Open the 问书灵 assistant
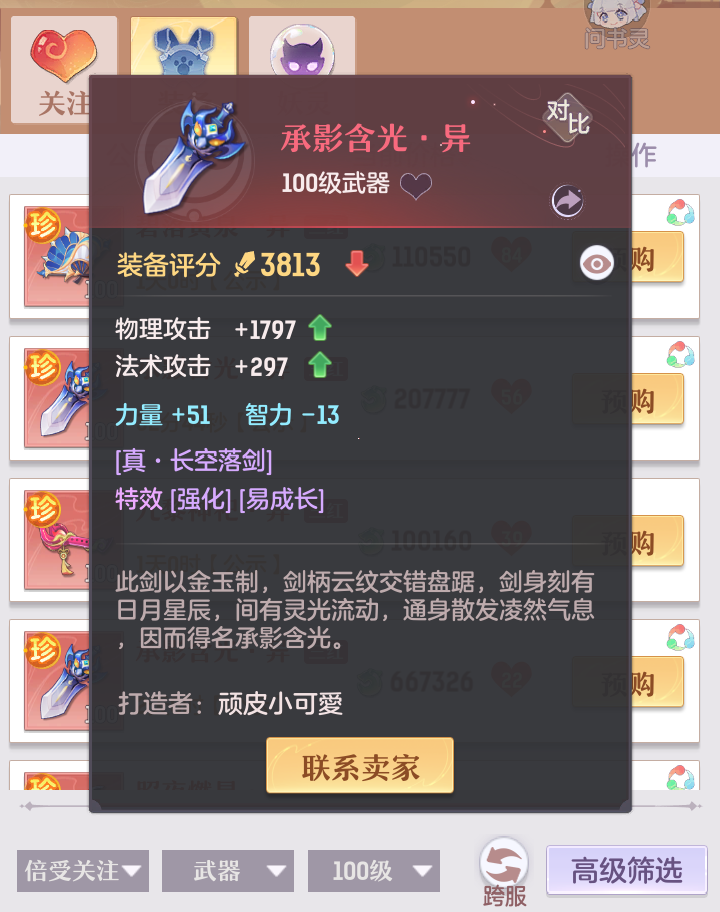The width and height of the screenshot is (720, 912). pyautogui.click(x=617, y=24)
